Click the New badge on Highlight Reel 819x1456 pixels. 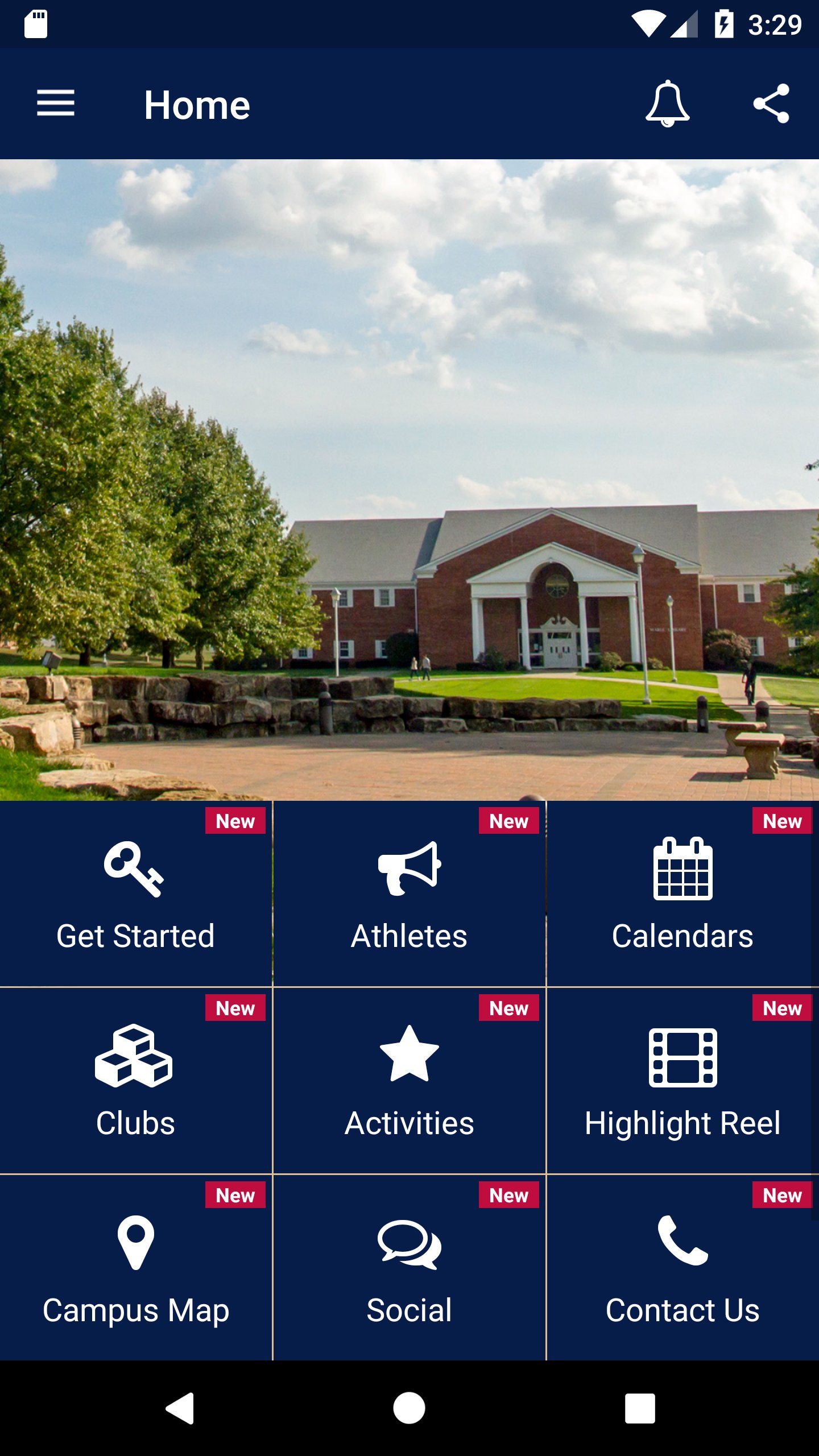click(x=782, y=1009)
